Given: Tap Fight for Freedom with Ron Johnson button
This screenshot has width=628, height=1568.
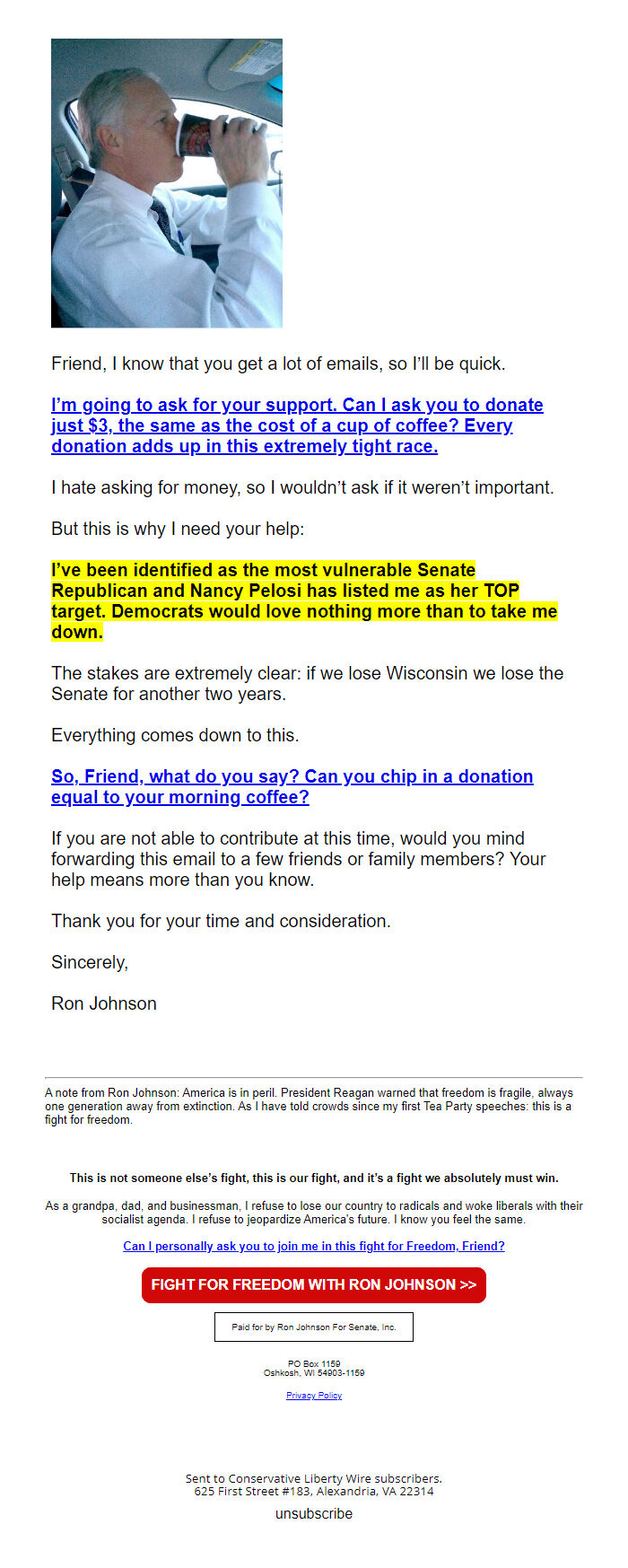Looking at the screenshot, I should tap(313, 1284).
